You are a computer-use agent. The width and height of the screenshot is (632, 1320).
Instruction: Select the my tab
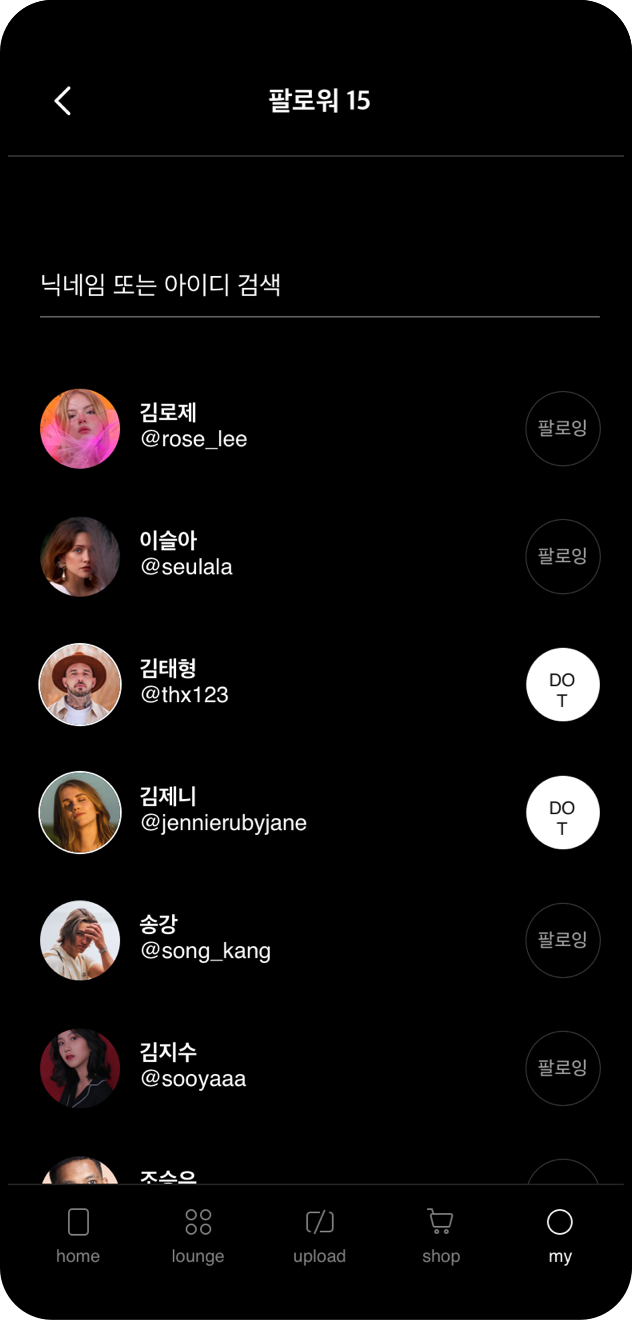(560, 1235)
